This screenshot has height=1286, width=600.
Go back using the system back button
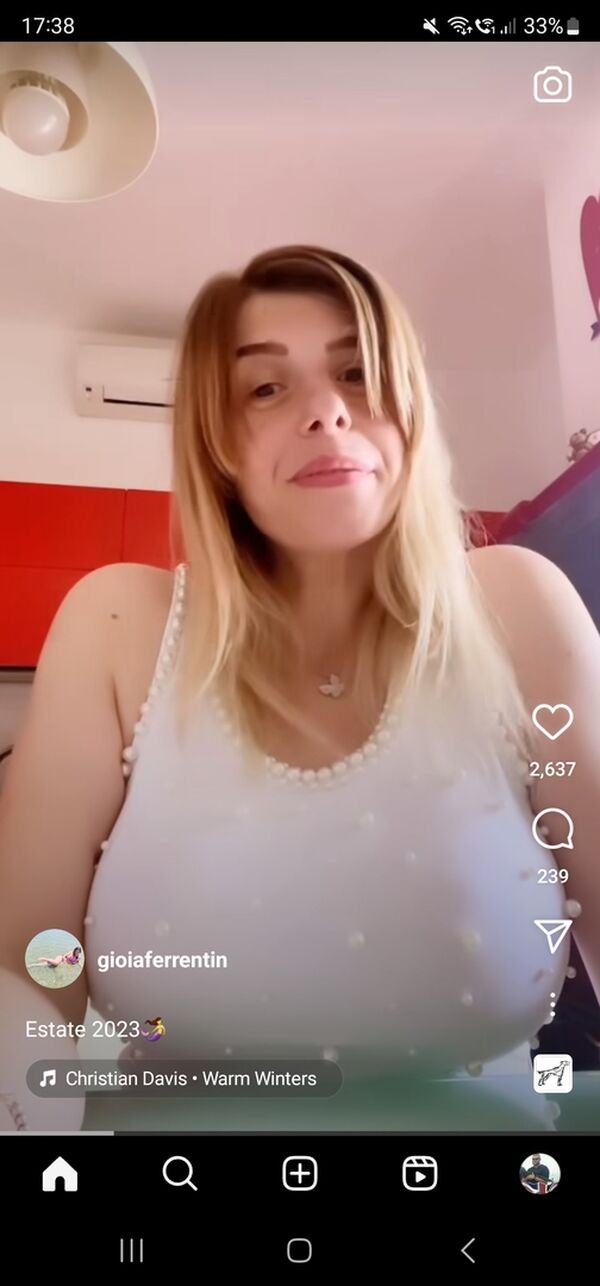coord(467,1250)
